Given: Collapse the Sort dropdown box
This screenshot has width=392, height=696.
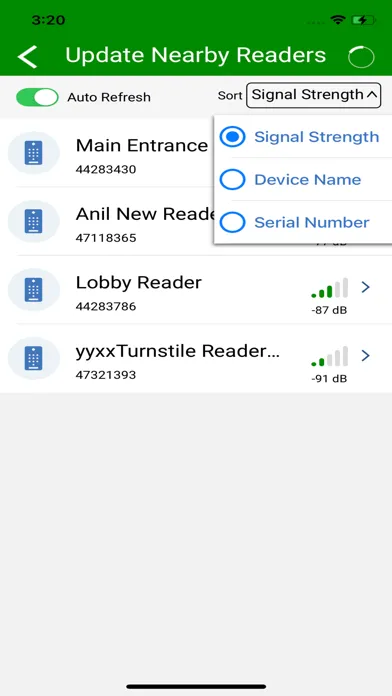Looking at the screenshot, I should 313,95.
